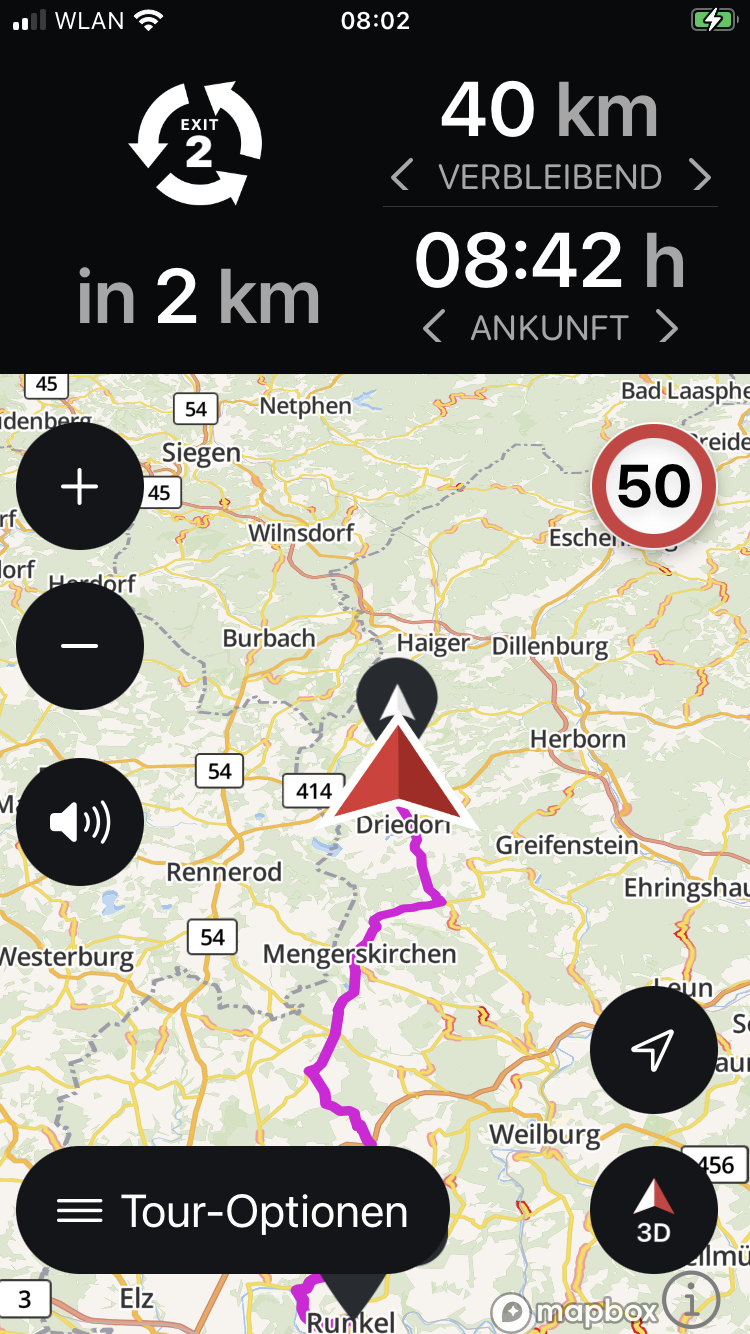Show next value right of VERBLEIBEND
This screenshot has width=750, height=1334.
701,177
